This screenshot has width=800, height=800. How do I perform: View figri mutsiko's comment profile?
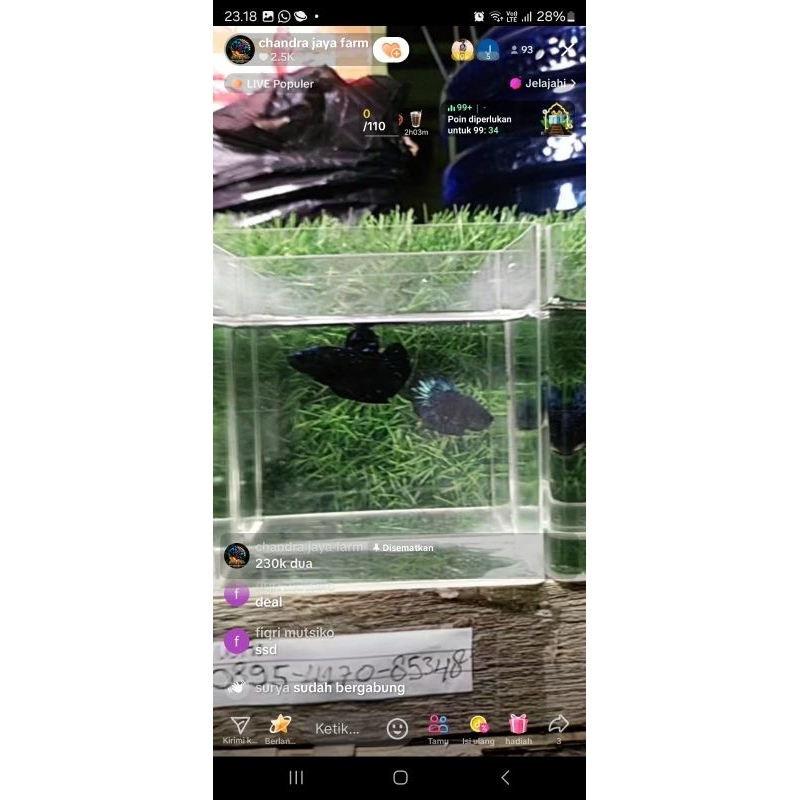[x=237, y=641]
